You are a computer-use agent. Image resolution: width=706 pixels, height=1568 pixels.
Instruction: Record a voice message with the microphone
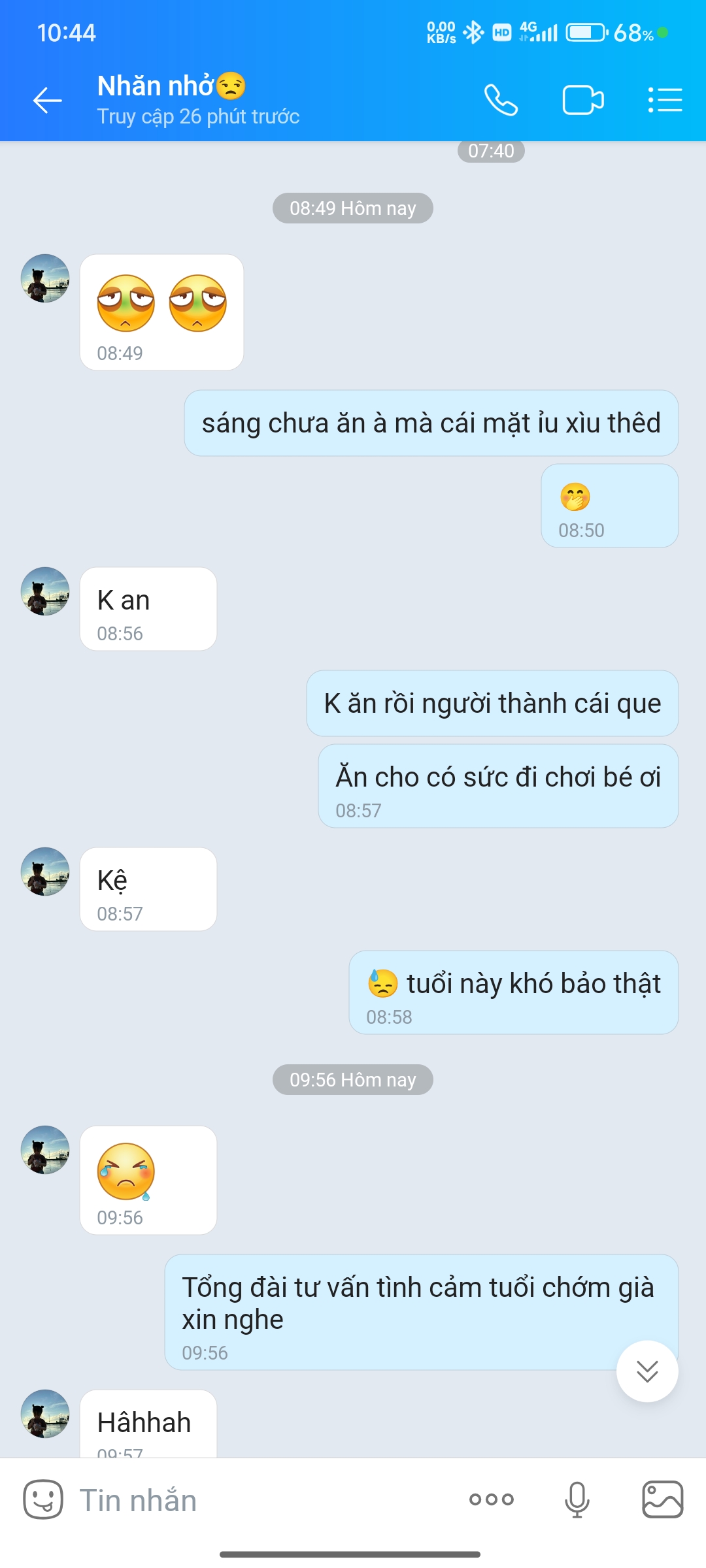(577, 1499)
